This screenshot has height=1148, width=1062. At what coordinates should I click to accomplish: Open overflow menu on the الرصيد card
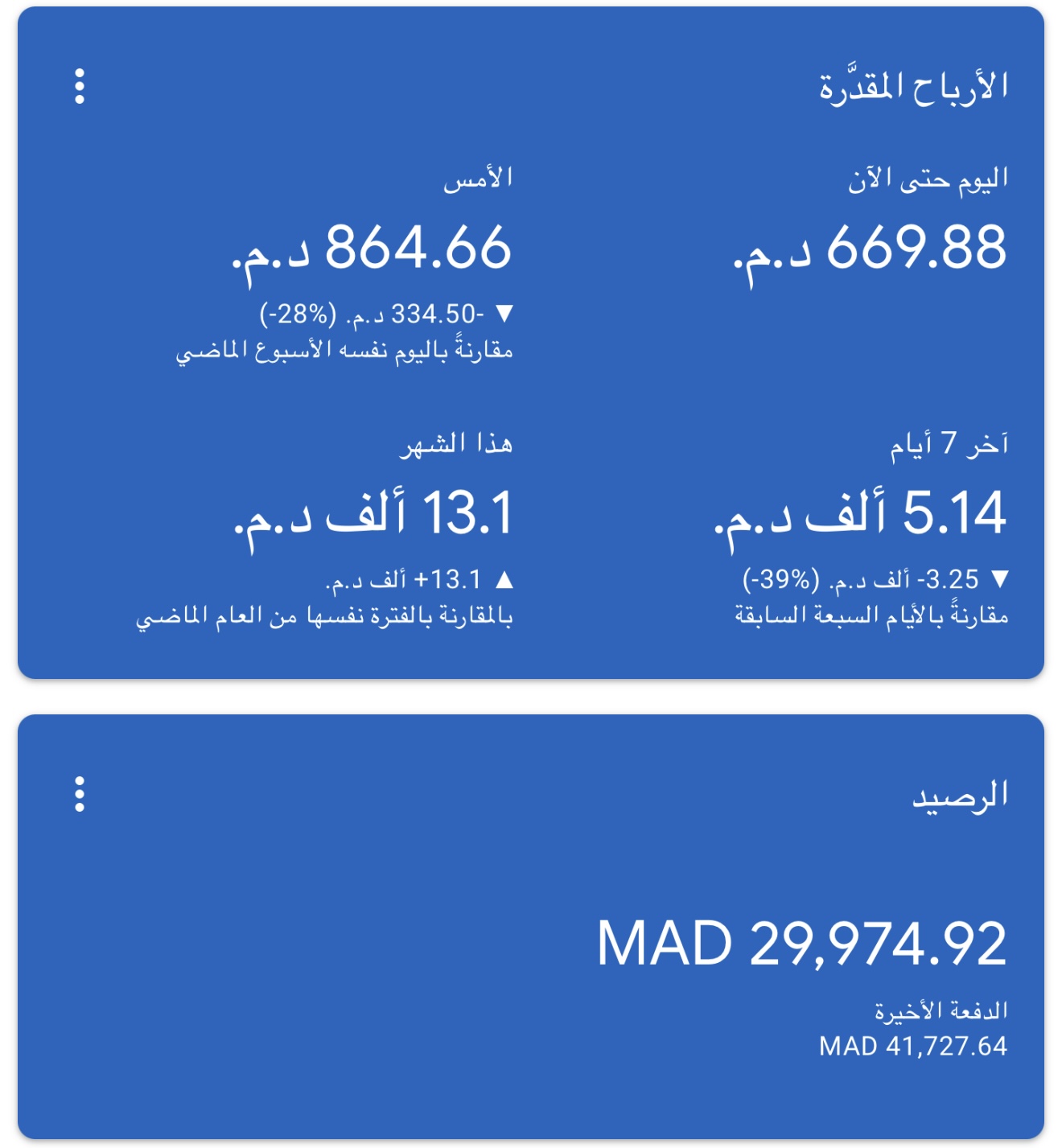80,794
